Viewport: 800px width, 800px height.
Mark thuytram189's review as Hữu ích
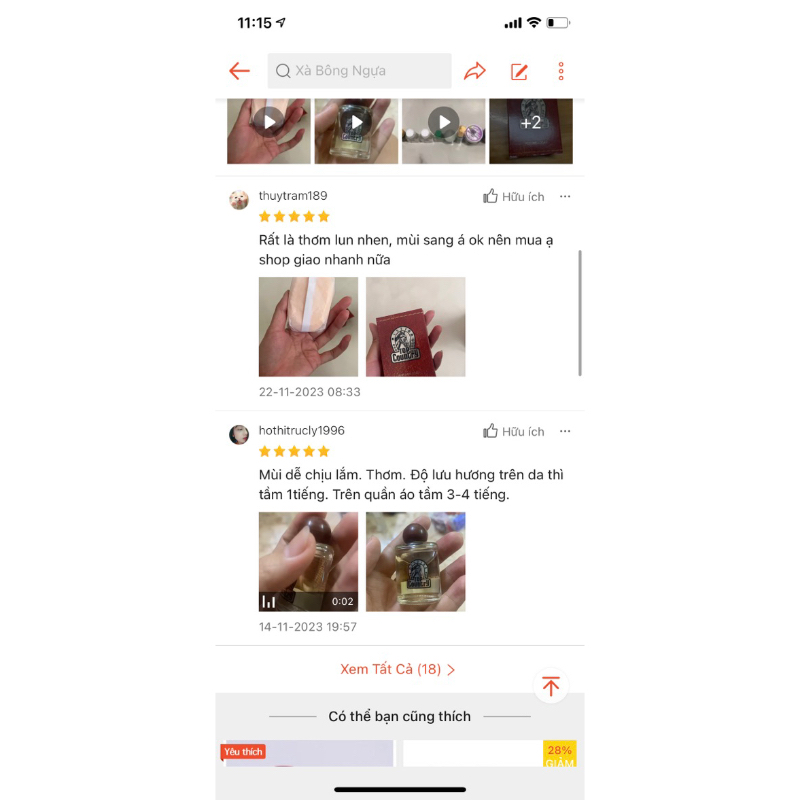point(514,197)
